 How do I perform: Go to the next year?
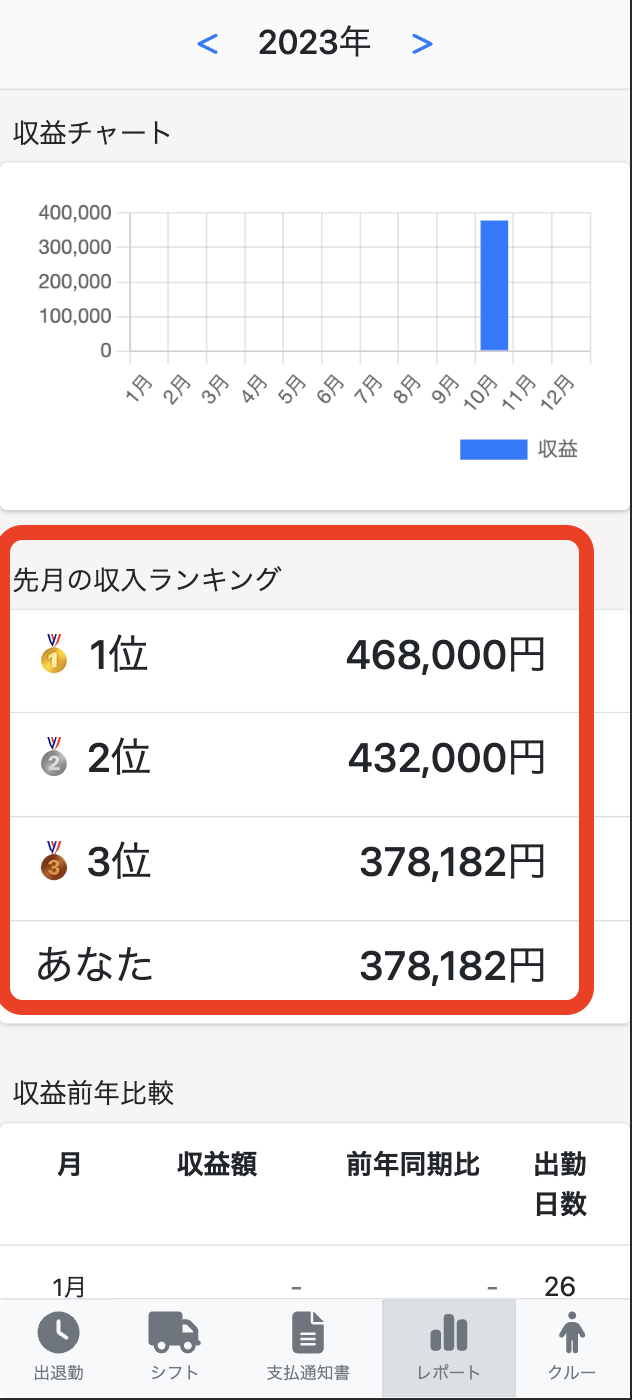point(422,43)
